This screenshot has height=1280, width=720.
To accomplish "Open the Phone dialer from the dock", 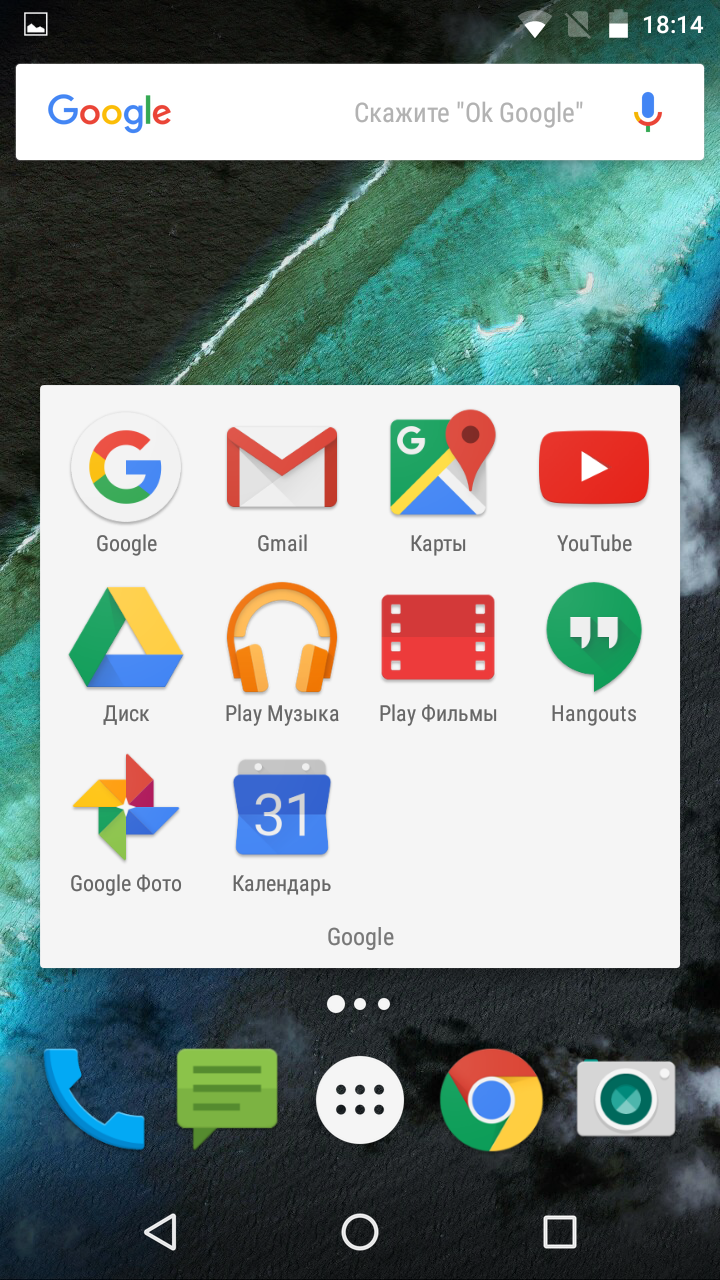I will coord(93,1099).
